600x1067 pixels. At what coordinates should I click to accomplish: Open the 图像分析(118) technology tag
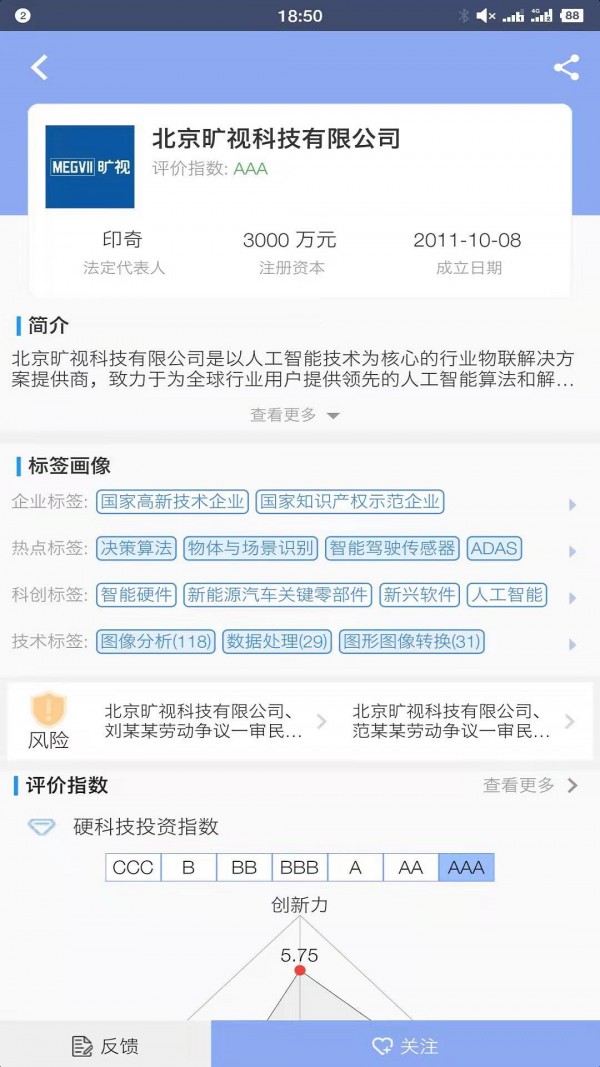pos(156,641)
